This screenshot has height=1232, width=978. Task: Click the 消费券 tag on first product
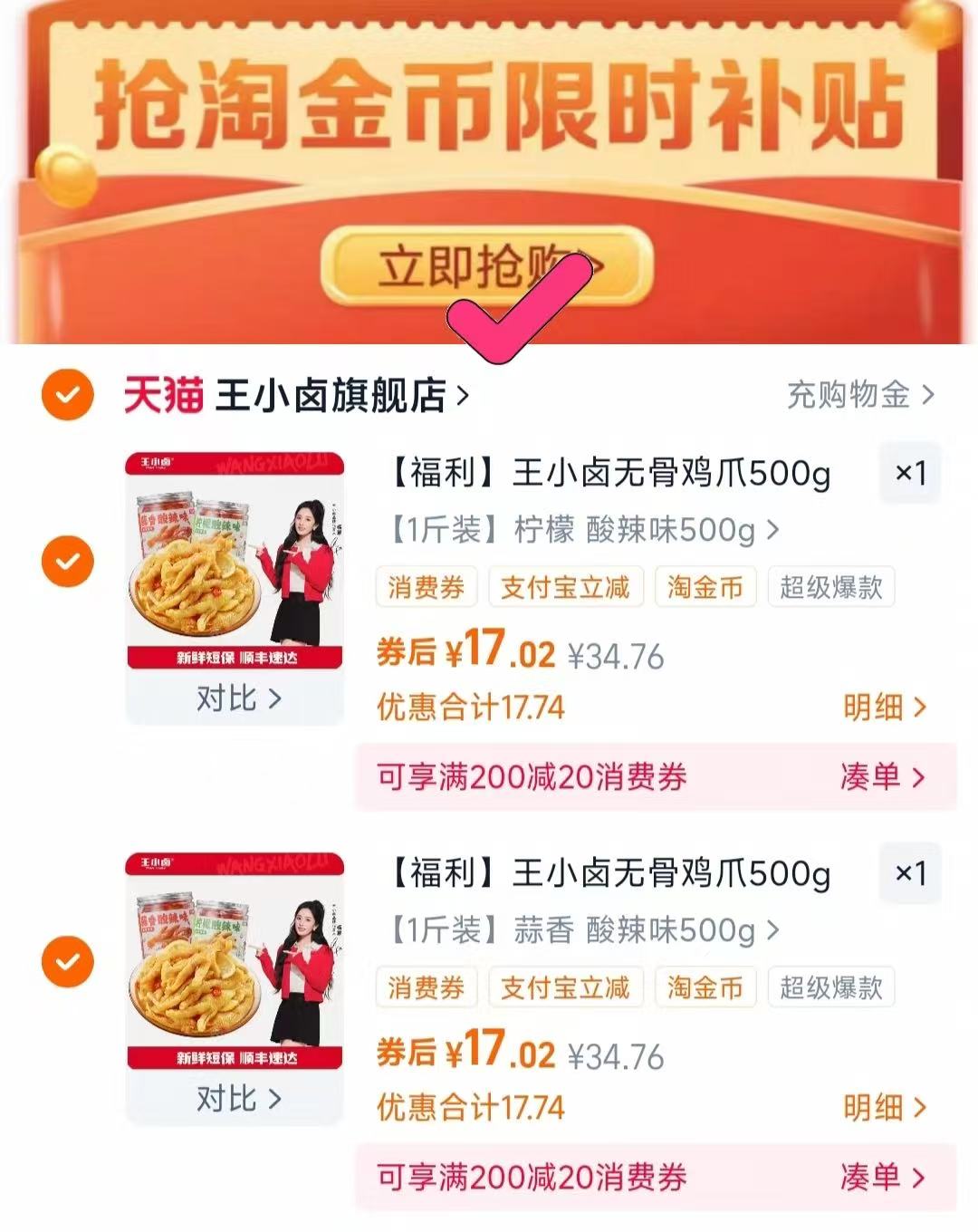[x=427, y=587]
